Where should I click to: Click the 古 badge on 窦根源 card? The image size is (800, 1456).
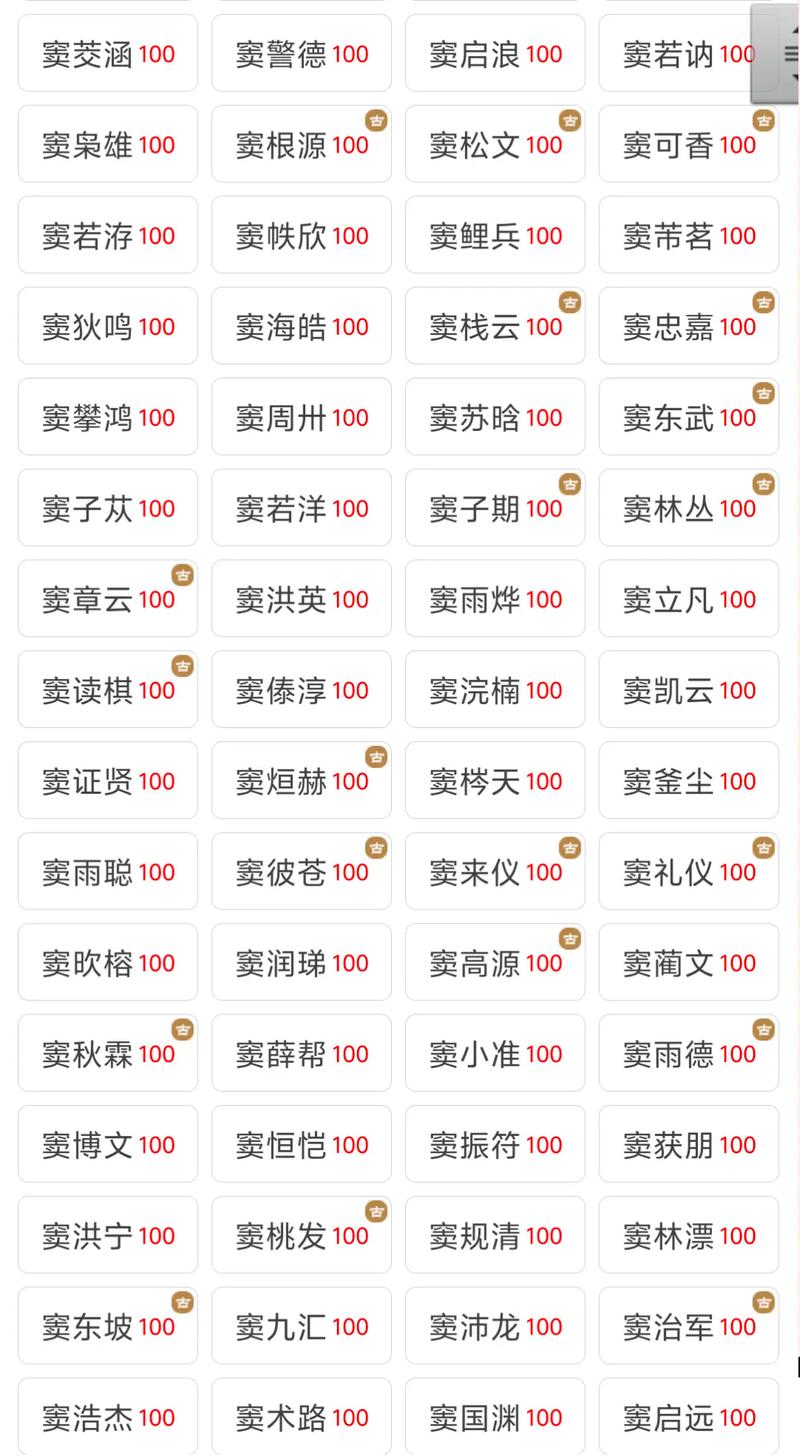(x=376, y=119)
